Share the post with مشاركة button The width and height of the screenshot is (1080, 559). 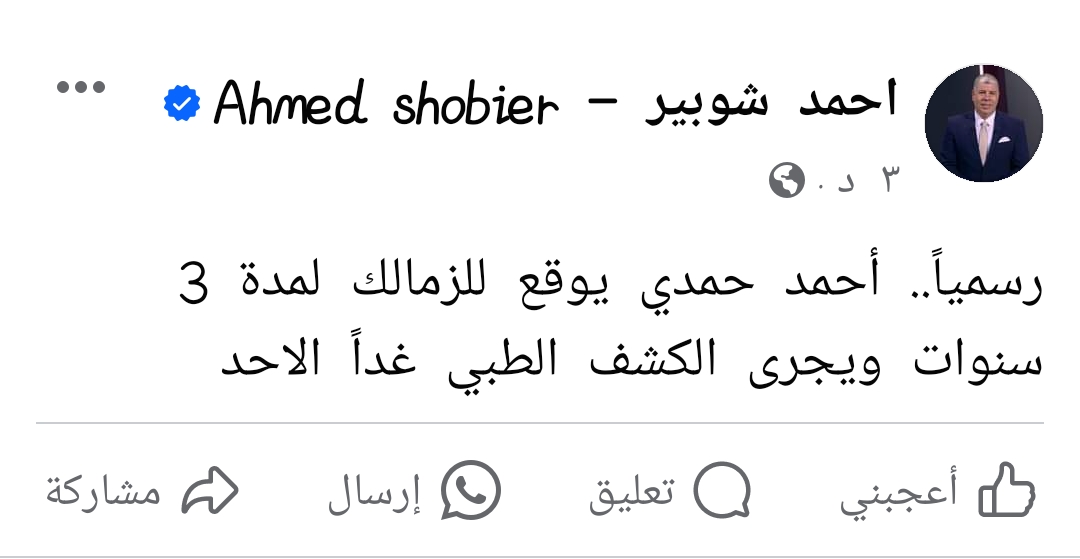point(142,491)
